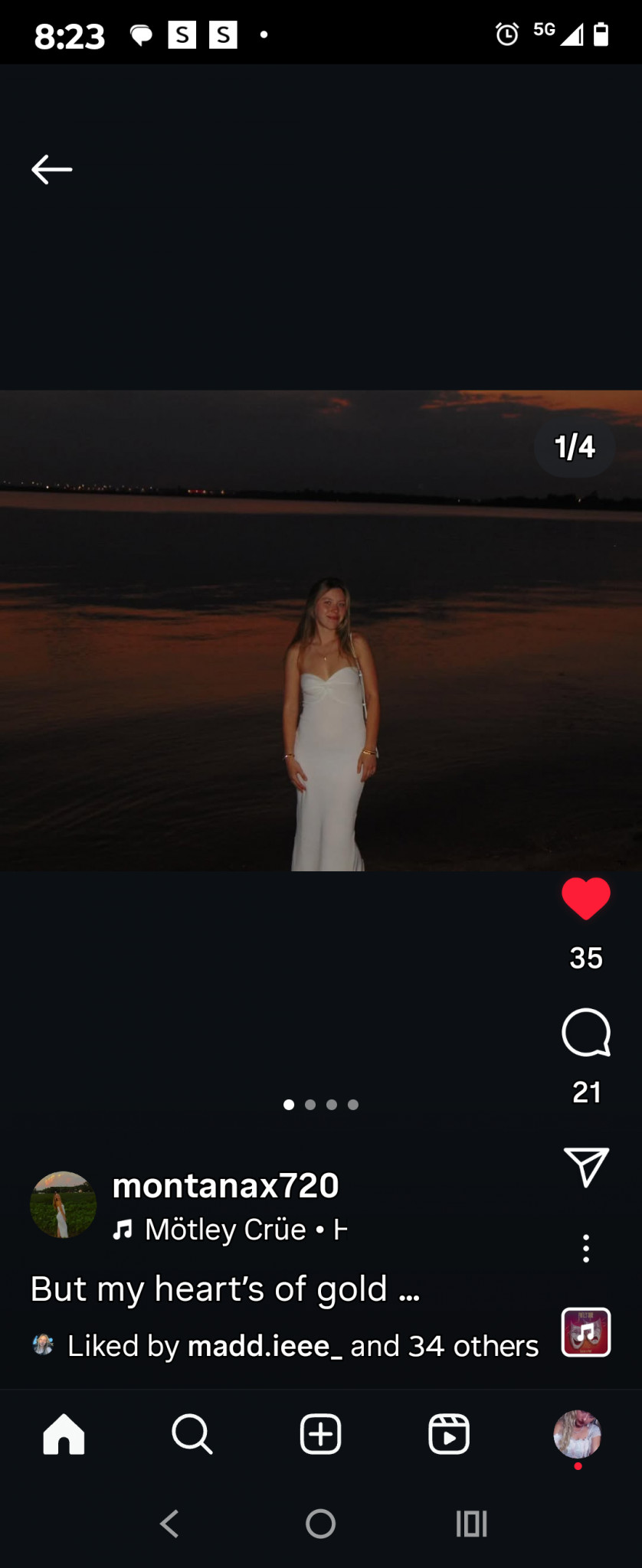Switch to the Search tab
This screenshot has width=642, height=1568.
click(x=192, y=1434)
